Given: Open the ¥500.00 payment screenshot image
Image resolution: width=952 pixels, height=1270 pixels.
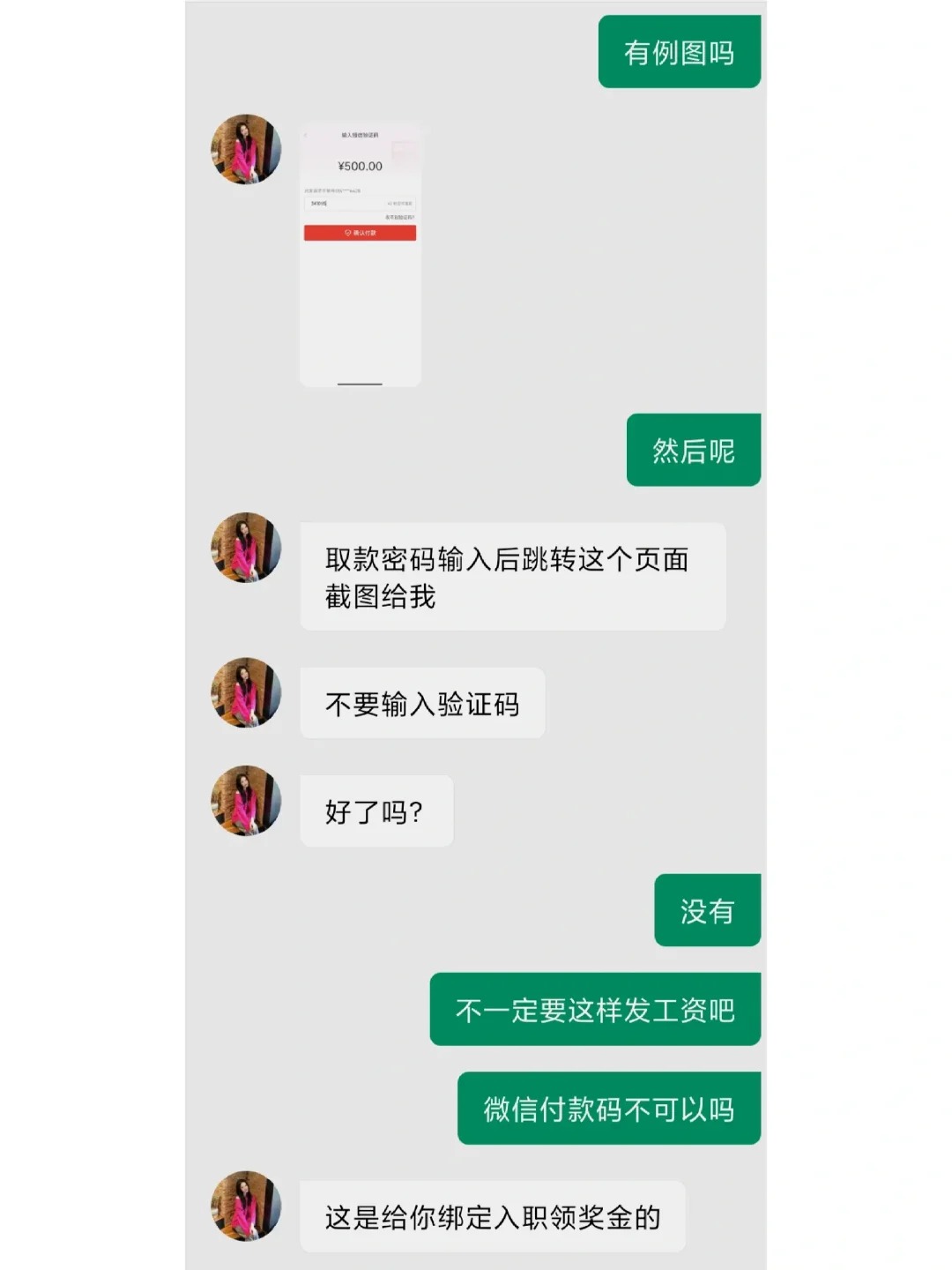Looking at the screenshot, I should (x=361, y=254).
